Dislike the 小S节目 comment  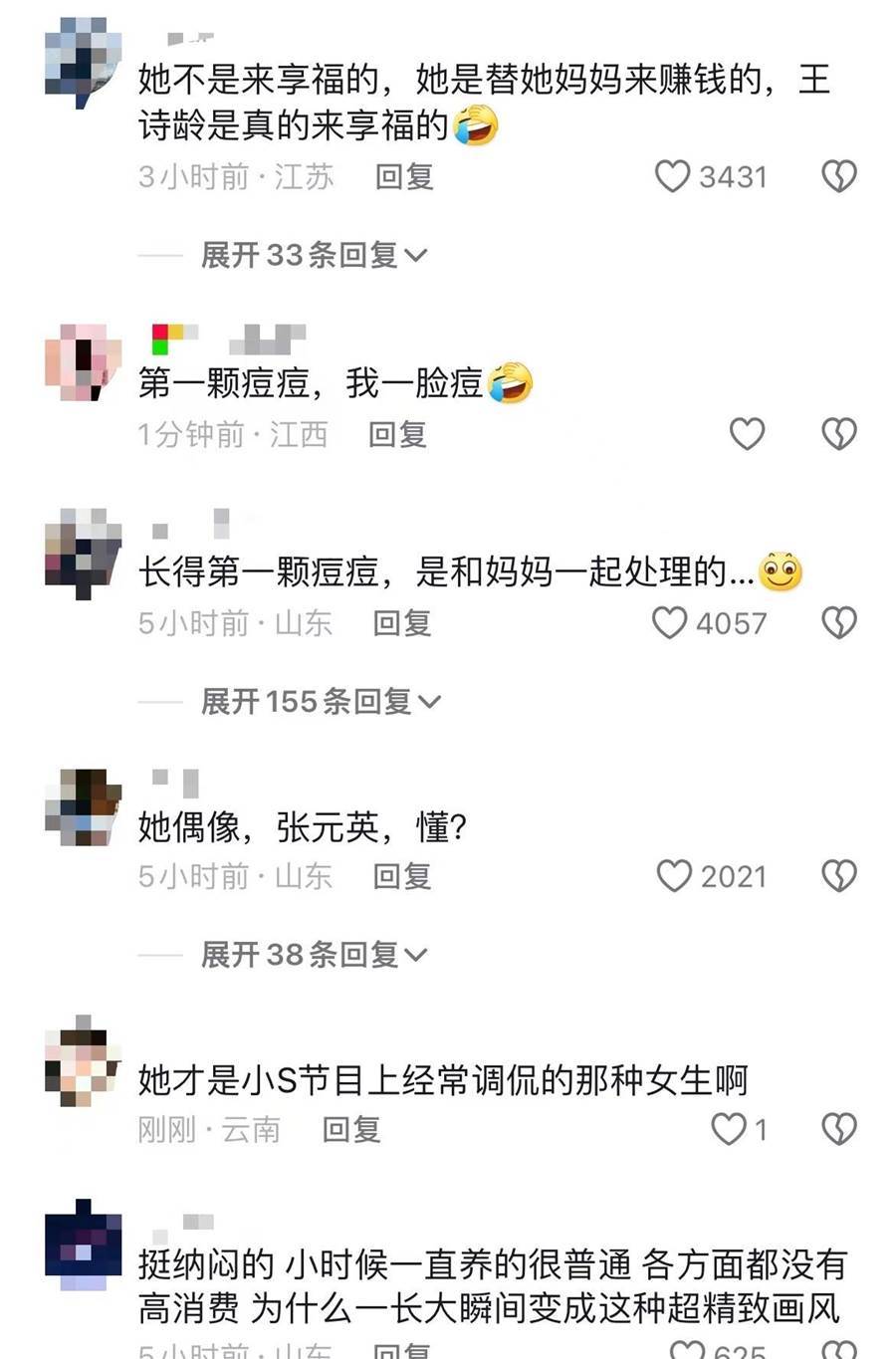pyautogui.click(x=838, y=1129)
